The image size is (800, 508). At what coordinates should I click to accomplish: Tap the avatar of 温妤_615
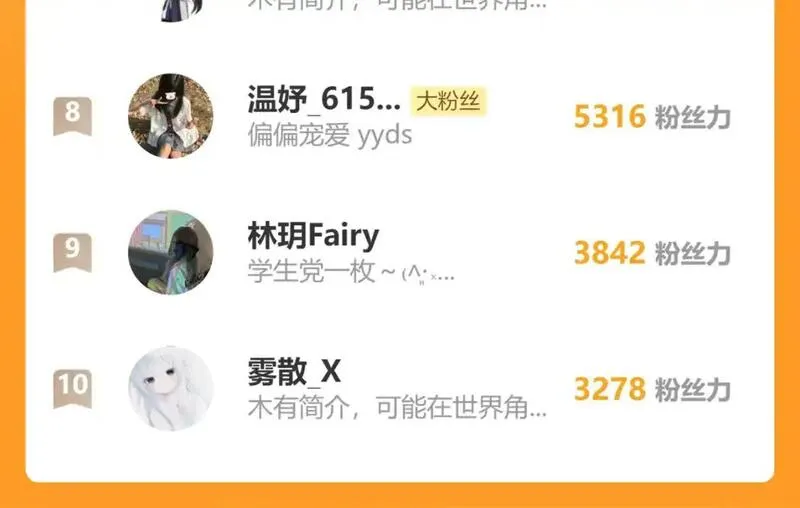(170, 116)
